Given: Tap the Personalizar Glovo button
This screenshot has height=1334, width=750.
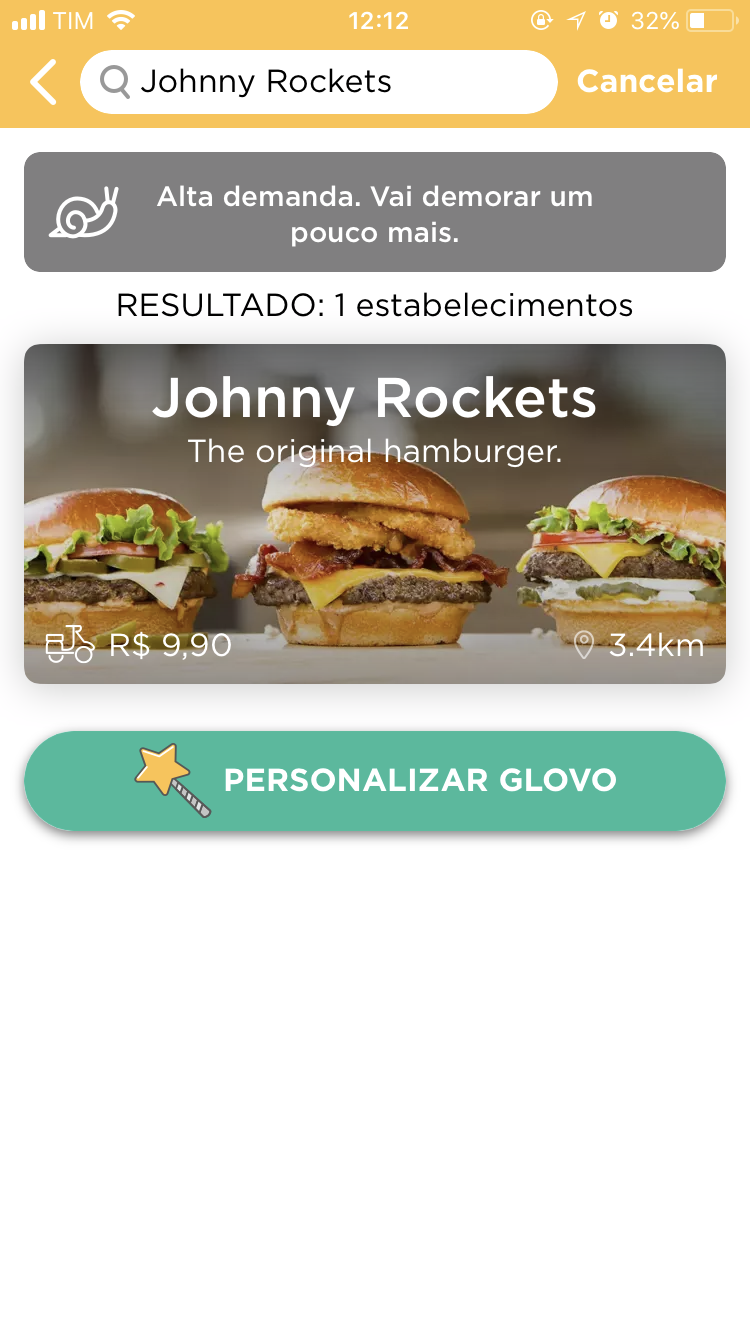Looking at the screenshot, I should (x=375, y=781).
